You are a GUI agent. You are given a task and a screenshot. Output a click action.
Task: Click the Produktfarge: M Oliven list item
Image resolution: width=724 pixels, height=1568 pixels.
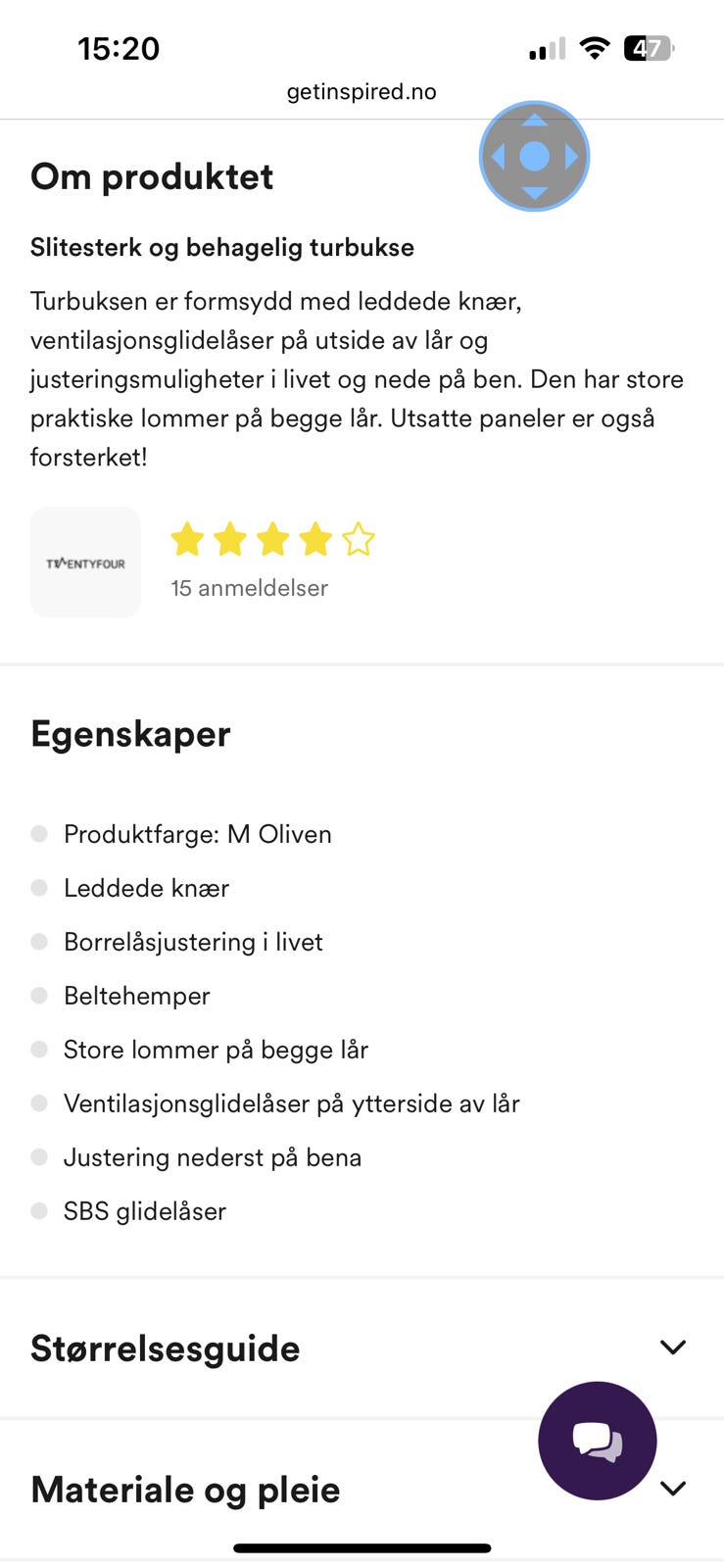tap(197, 834)
